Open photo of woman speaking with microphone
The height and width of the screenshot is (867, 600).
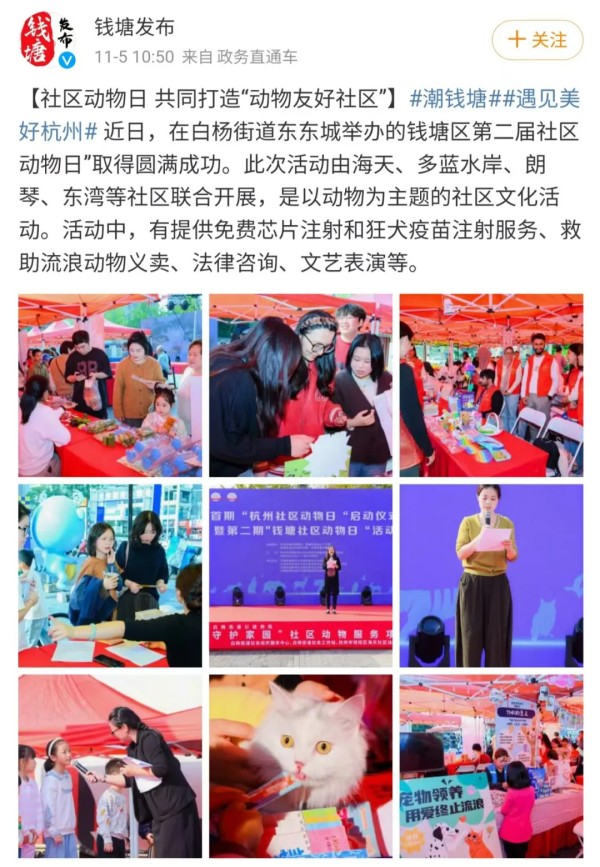[x=491, y=576]
